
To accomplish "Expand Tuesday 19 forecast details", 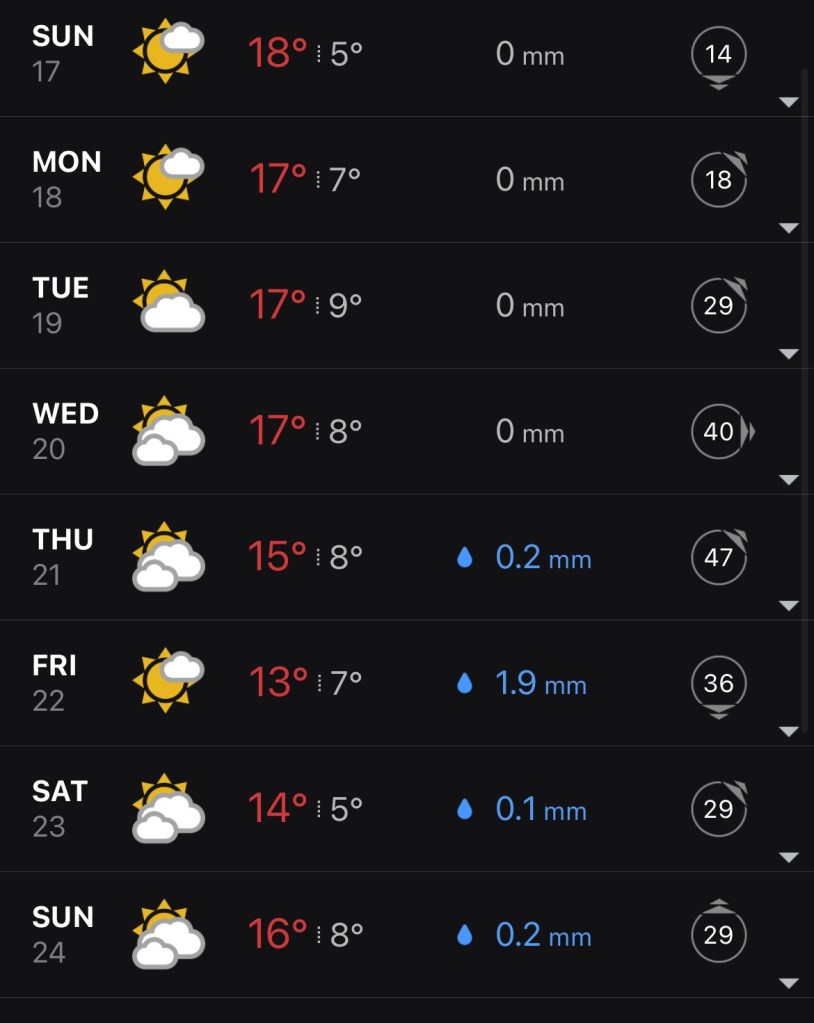I will [x=789, y=354].
